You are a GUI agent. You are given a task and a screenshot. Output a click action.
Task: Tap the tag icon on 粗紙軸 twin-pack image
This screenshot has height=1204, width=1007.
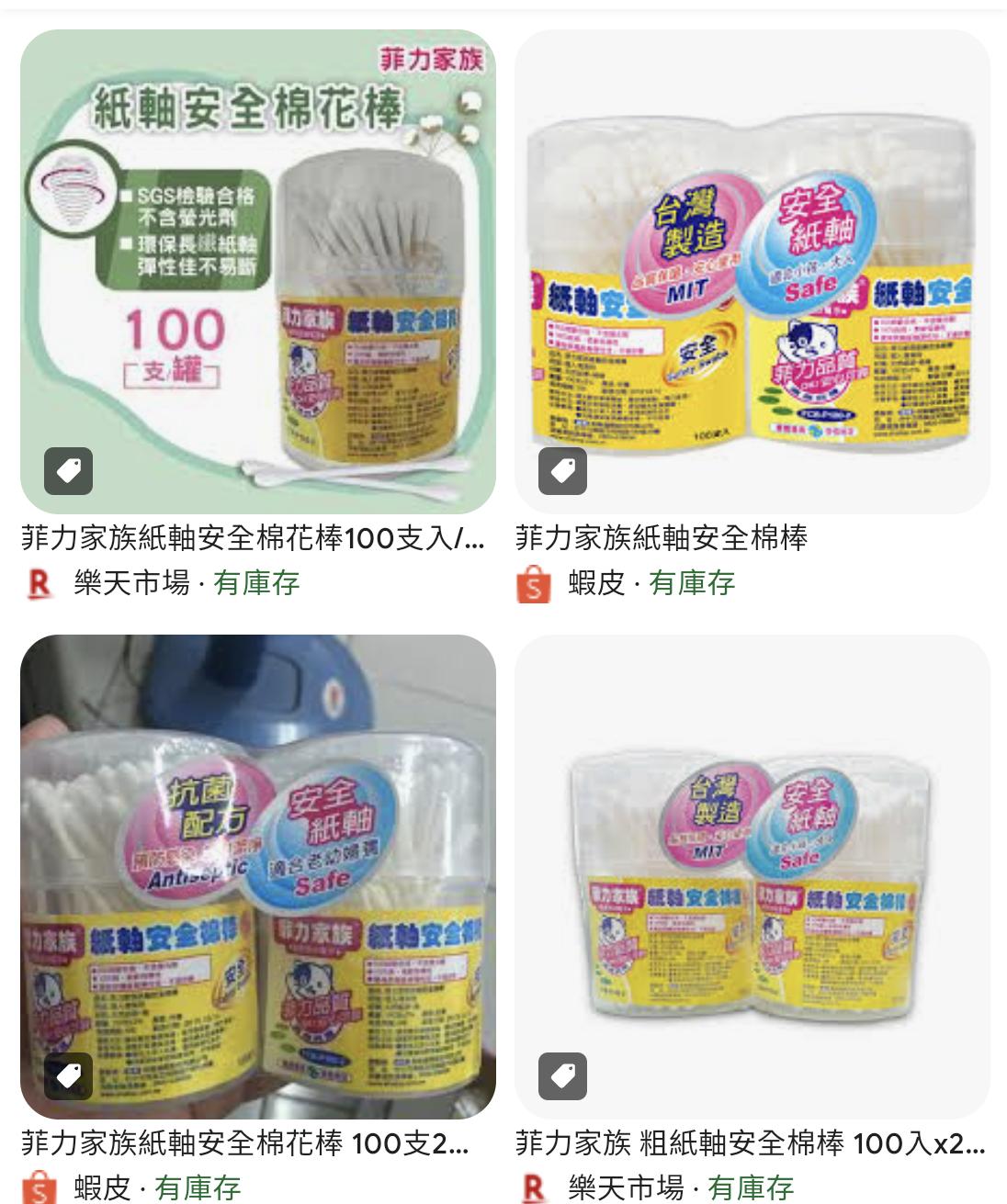click(x=563, y=1076)
